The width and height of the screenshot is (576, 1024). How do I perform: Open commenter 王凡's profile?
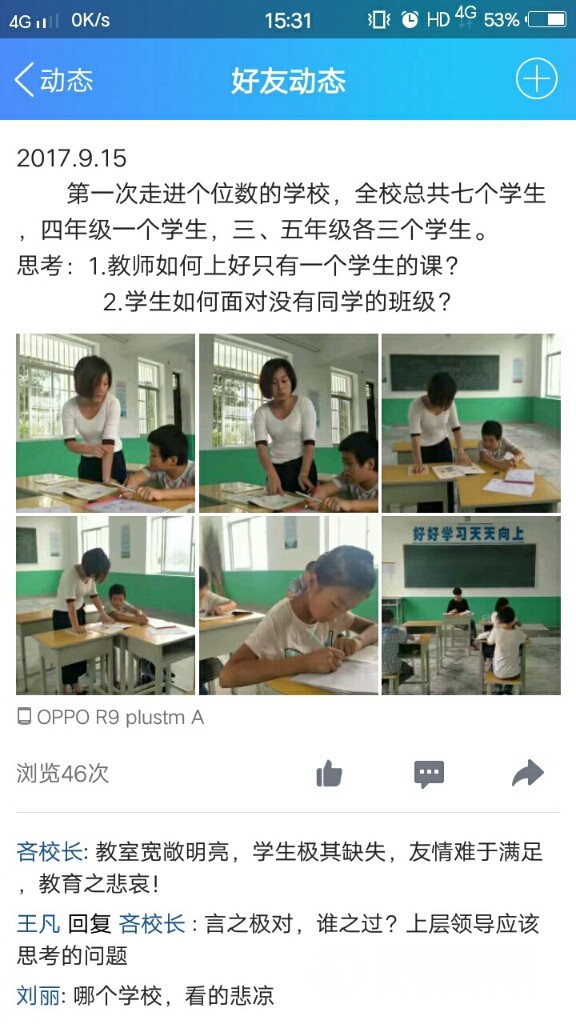(39, 923)
